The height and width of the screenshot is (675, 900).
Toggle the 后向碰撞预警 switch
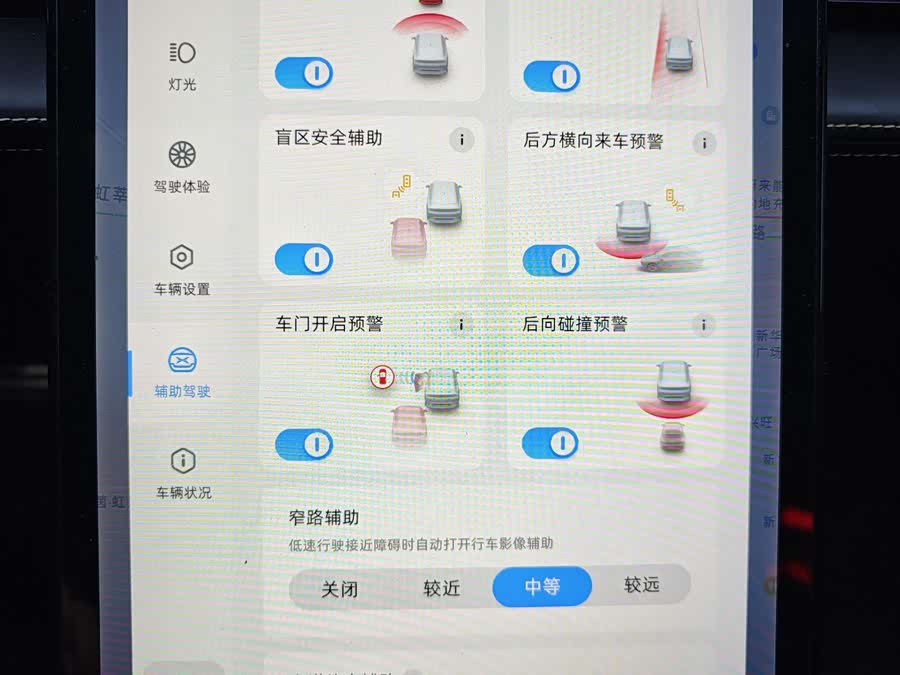(x=551, y=442)
